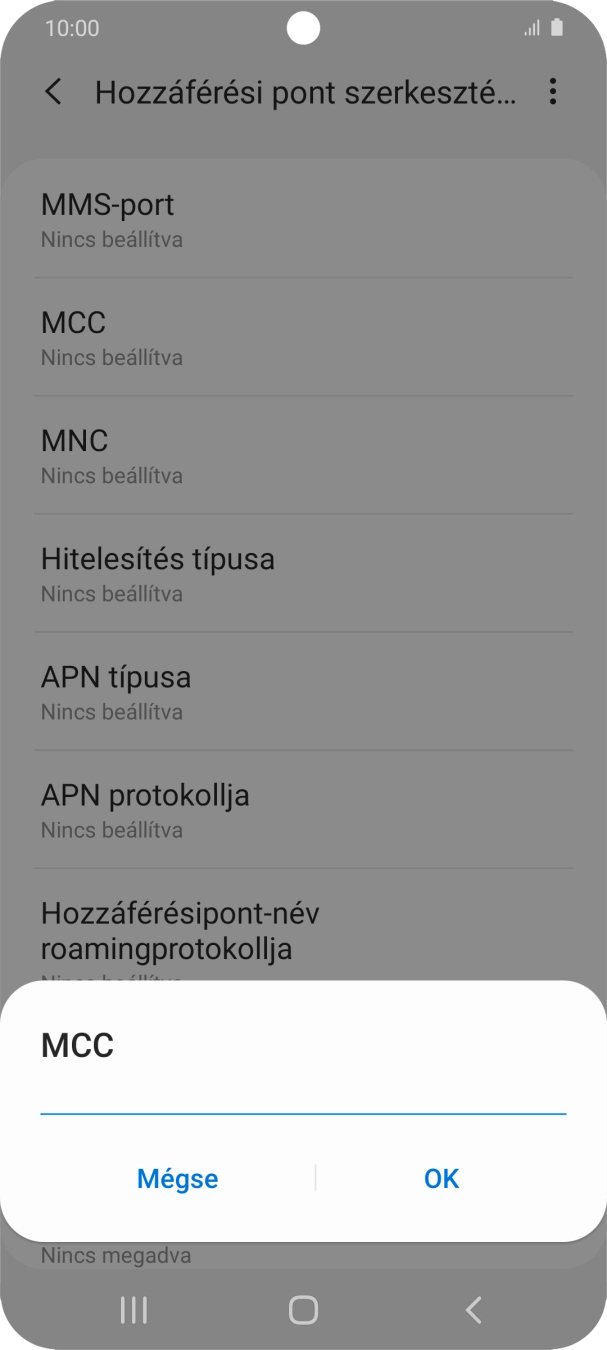This screenshot has width=607, height=1350.
Task: Open the APN protokollja setting
Action: 303,809
